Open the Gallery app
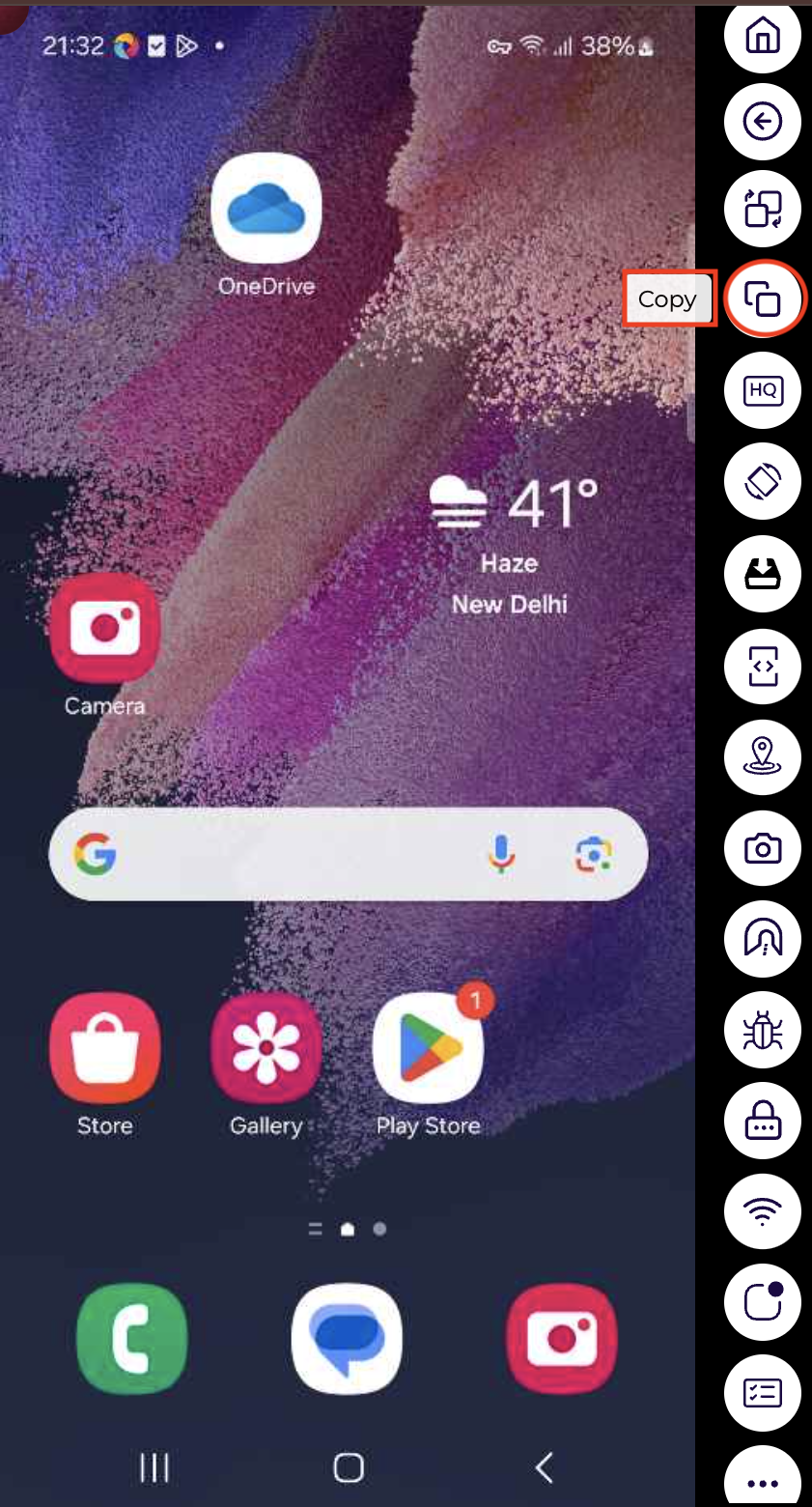812x1507 pixels. pos(266,1050)
